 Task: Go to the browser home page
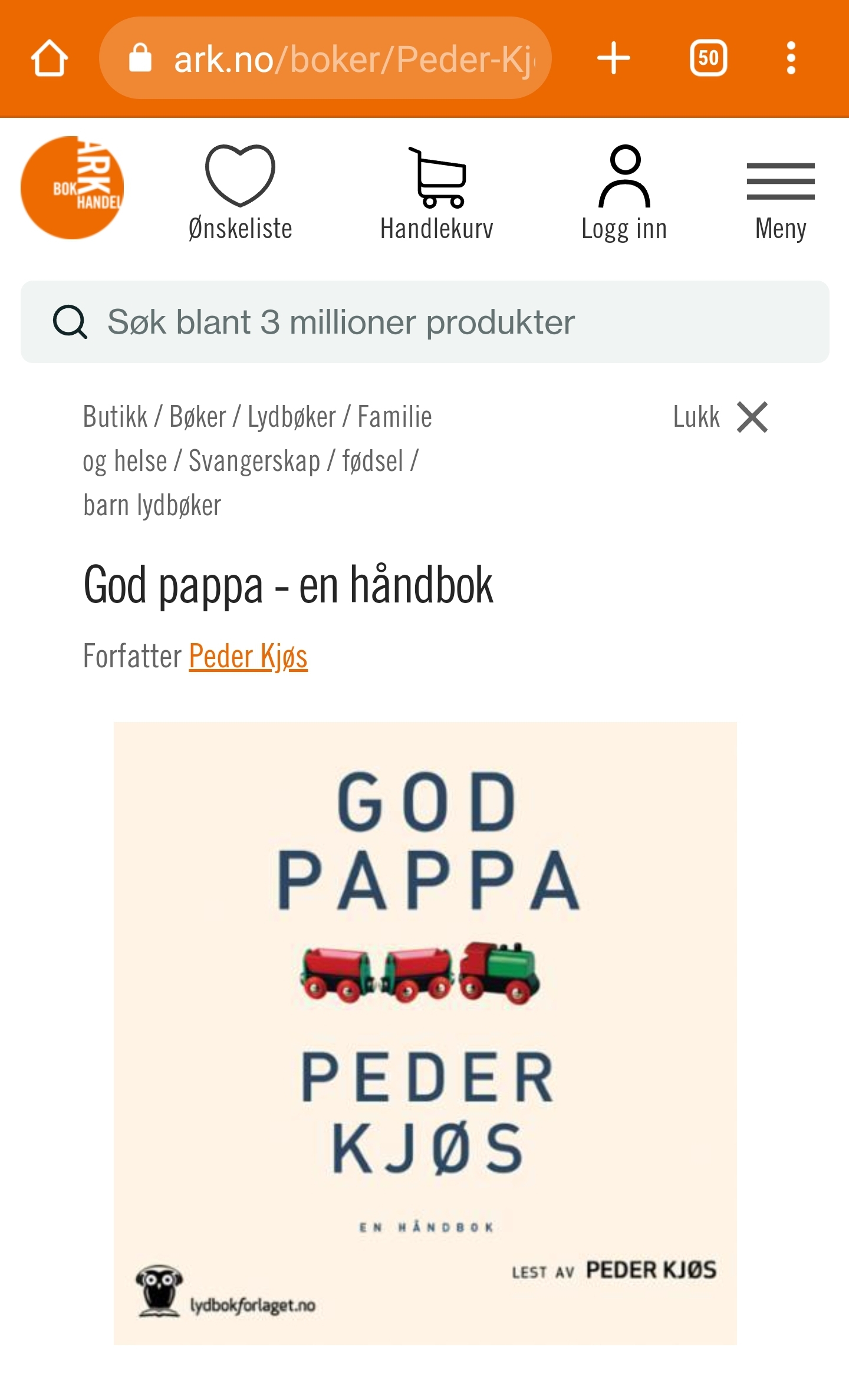[49, 58]
